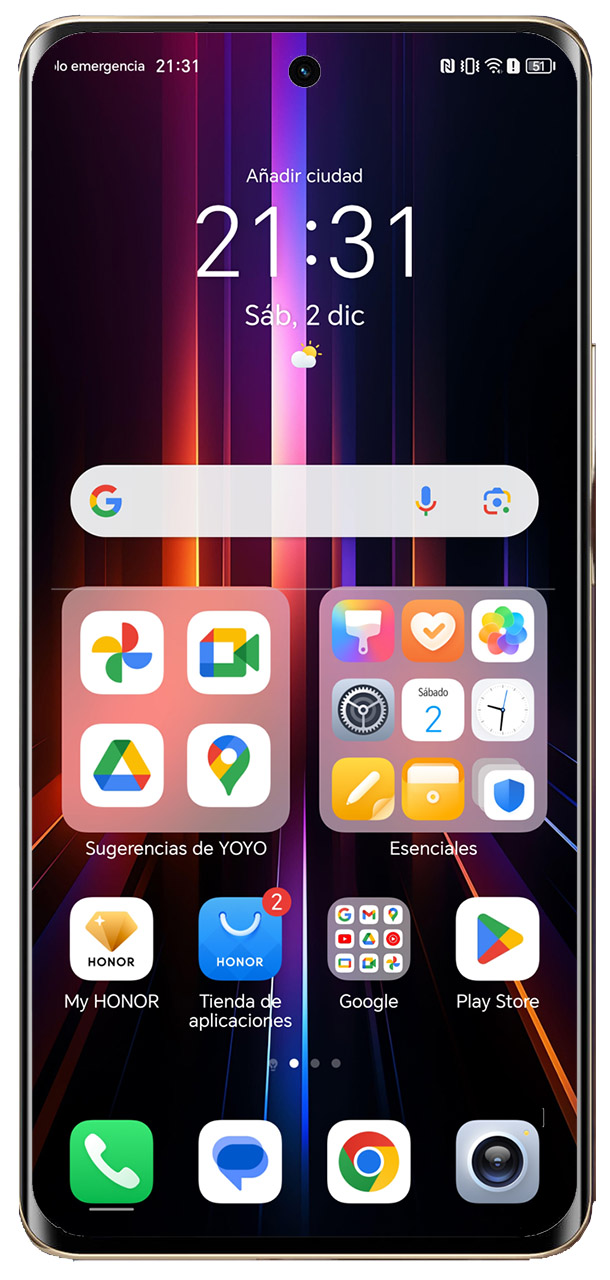Screen dimensions: 610x1280
Task: Open the Calendar app showing Sábado 2
Action: [x=433, y=710]
